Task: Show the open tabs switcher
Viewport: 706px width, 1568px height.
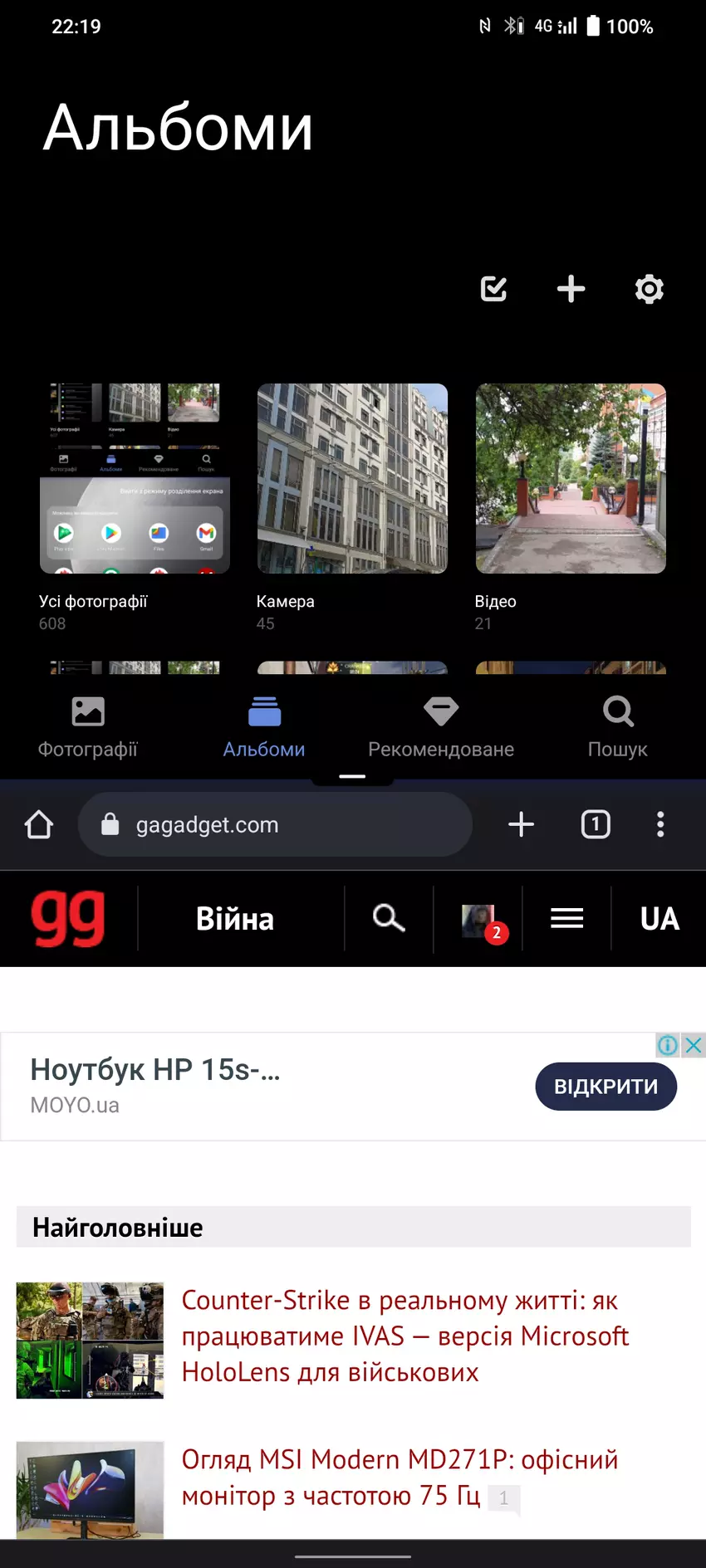Action: pyautogui.click(x=596, y=824)
